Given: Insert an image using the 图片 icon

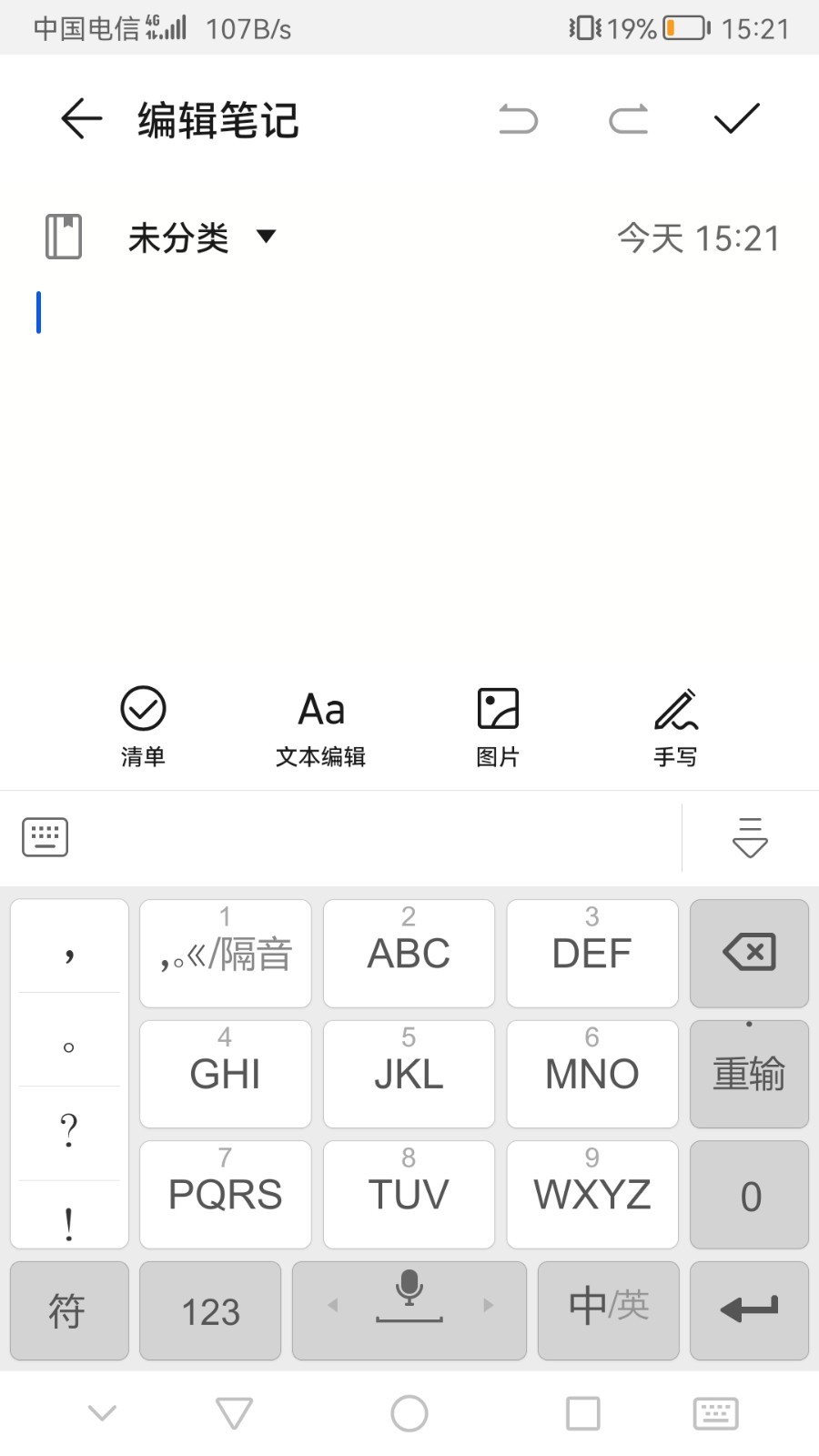Looking at the screenshot, I should pos(498,723).
